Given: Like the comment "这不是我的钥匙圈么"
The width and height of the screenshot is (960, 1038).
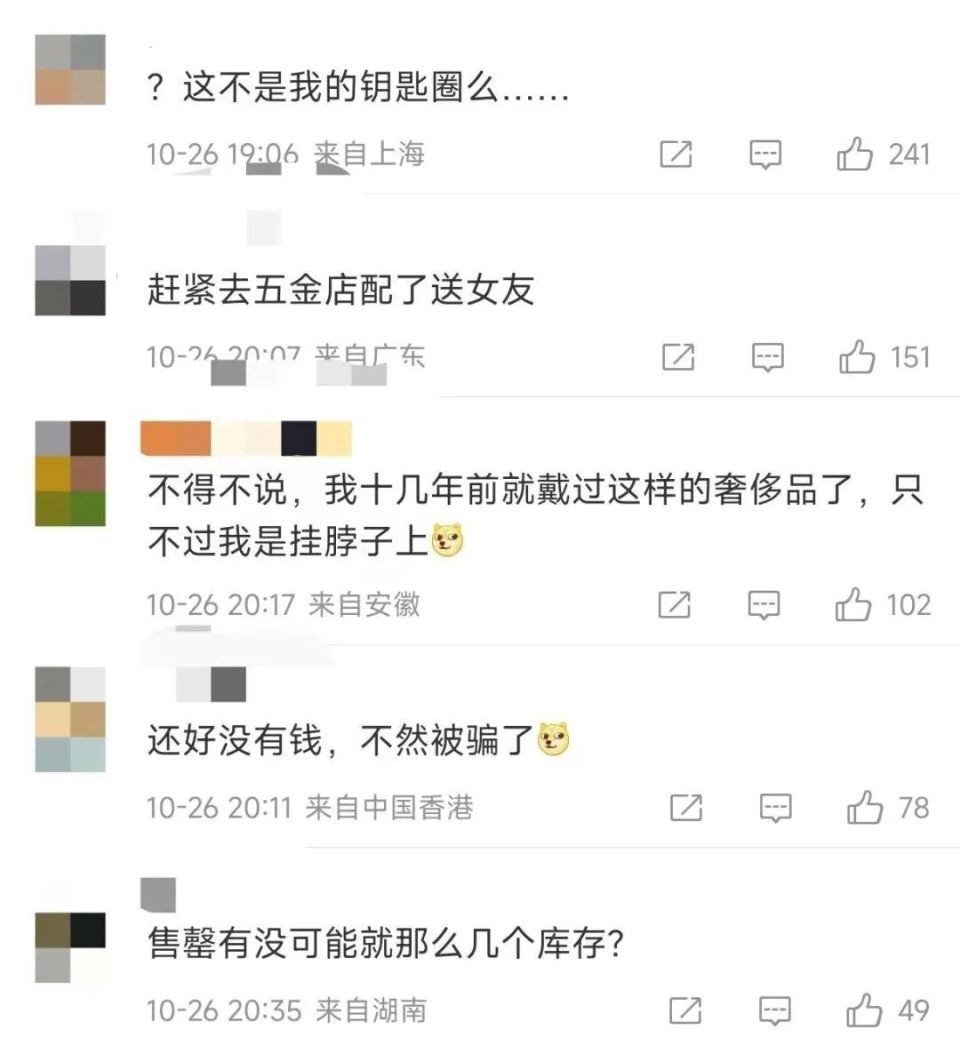Looking at the screenshot, I should point(855,155).
